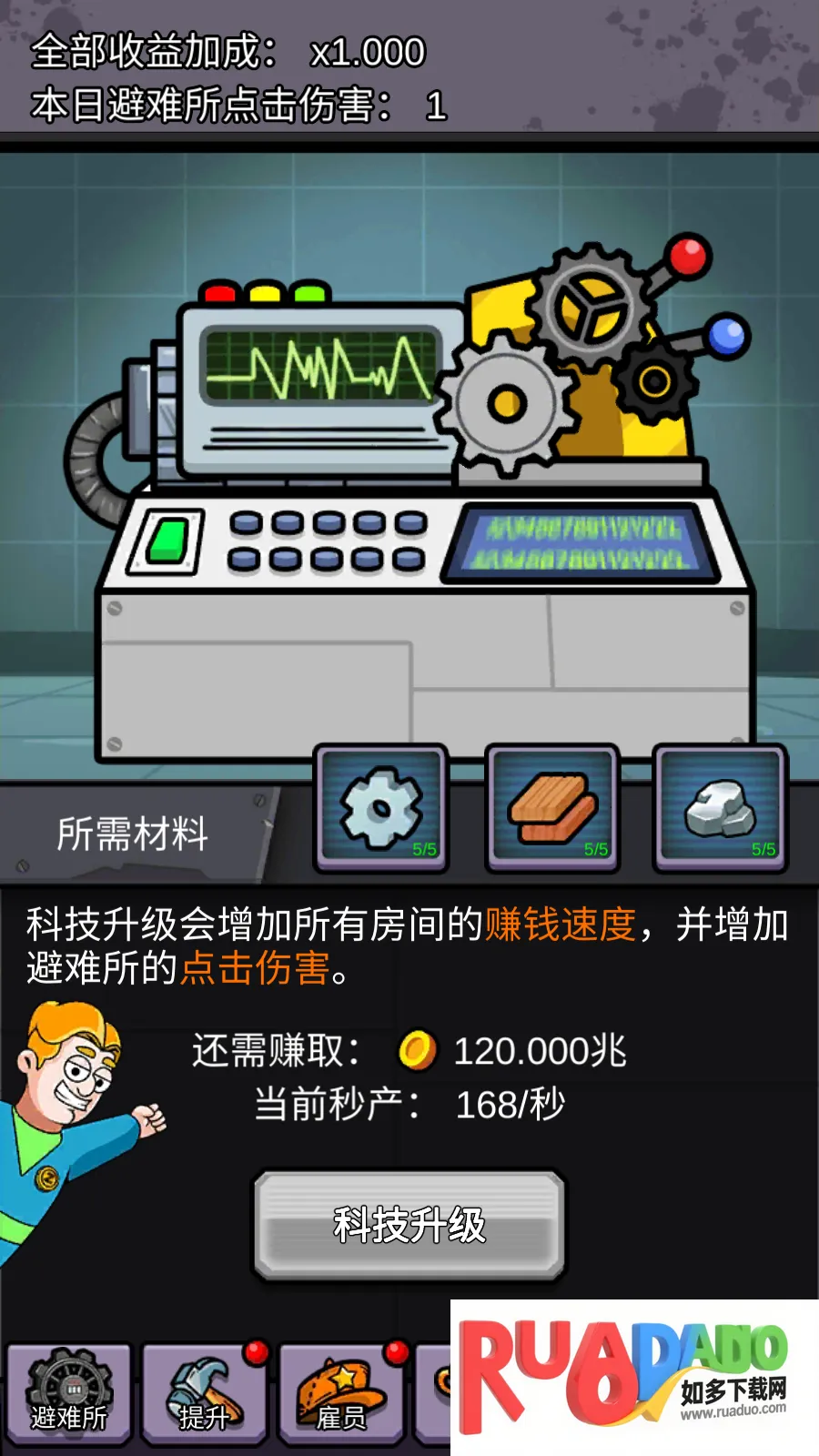This screenshot has width=819, height=1456.
Task: Switch to the 避难所 tab
Action: pyautogui.click(x=69, y=1394)
